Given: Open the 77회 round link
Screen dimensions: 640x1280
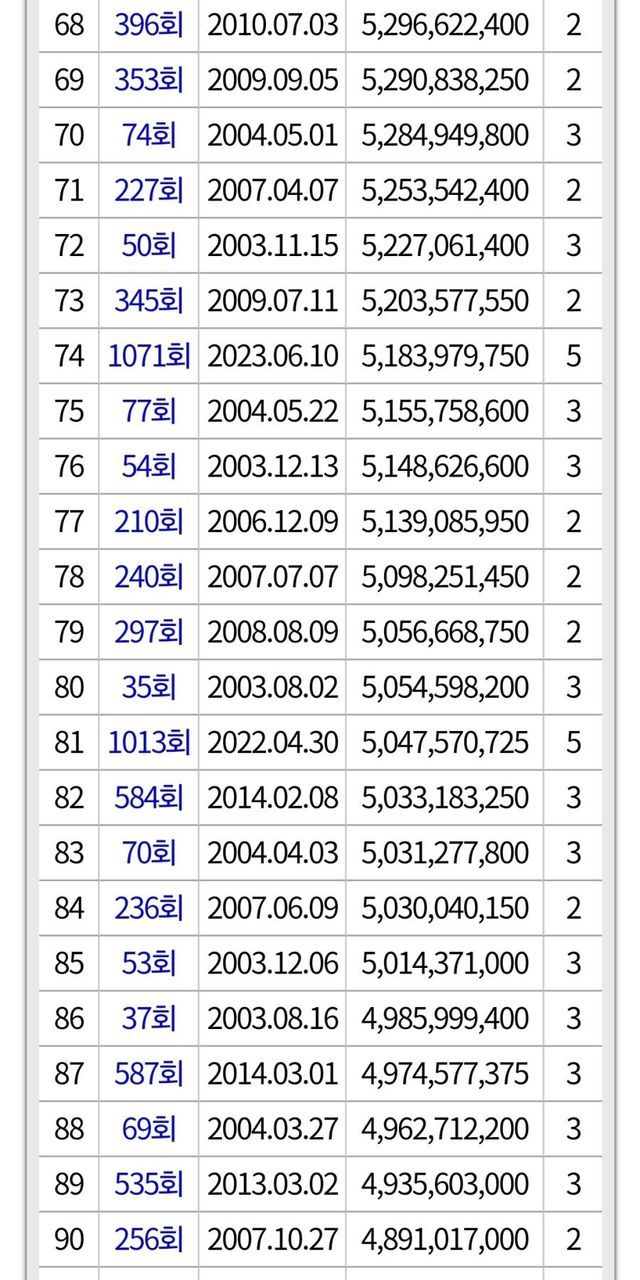Looking at the screenshot, I should (x=149, y=411).
